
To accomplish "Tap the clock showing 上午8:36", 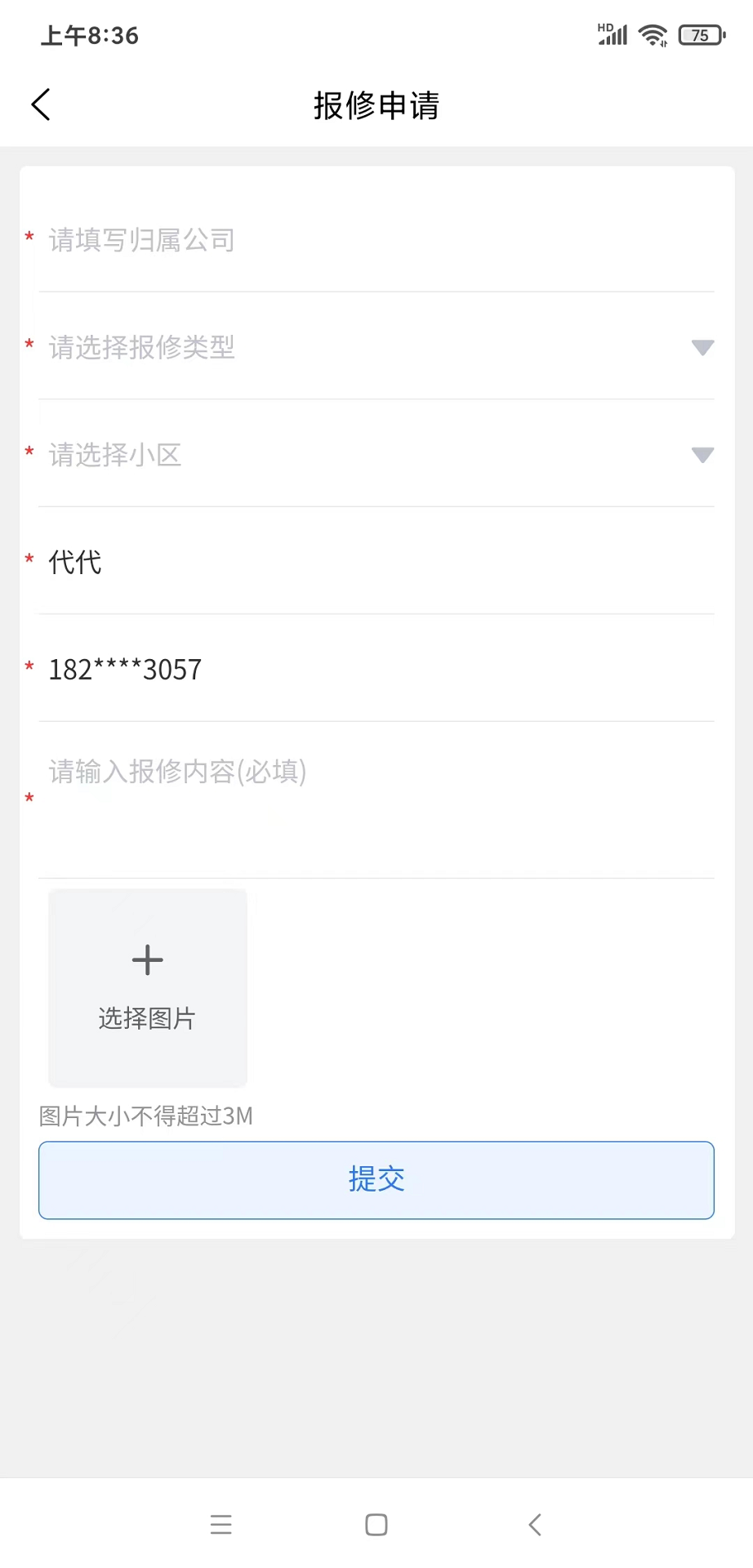I will [x=89, y=34].
